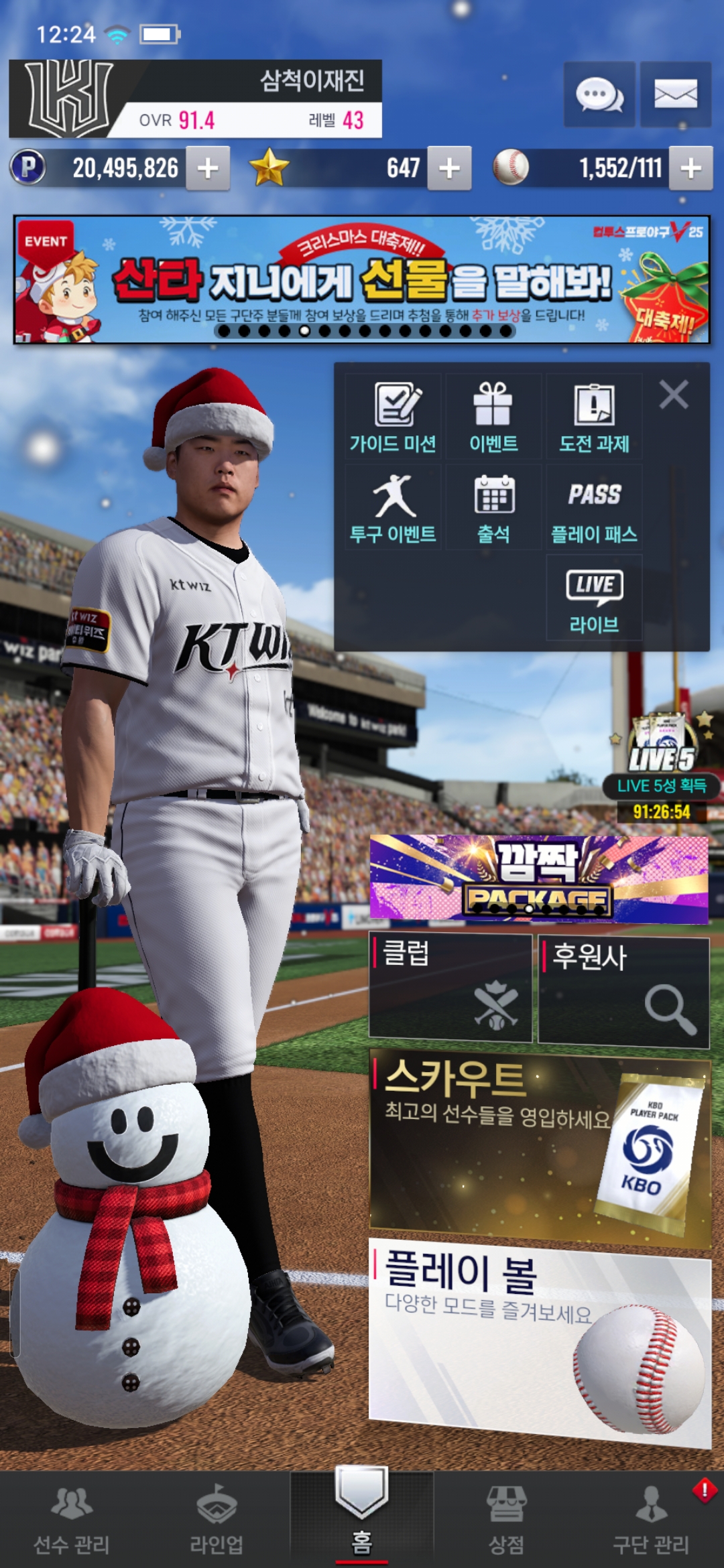Open 출석 attendance calendar

[493, 508]
